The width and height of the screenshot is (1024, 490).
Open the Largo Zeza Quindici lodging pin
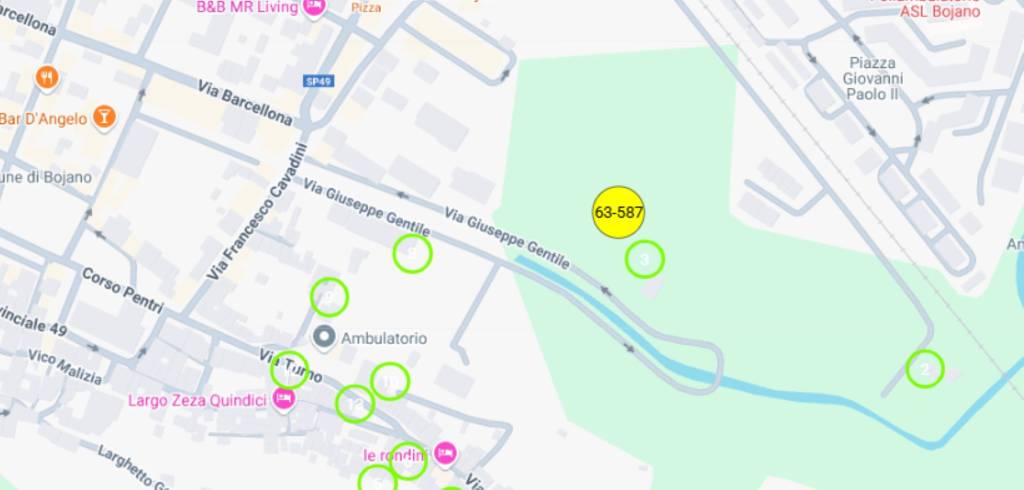pos(284,400)
